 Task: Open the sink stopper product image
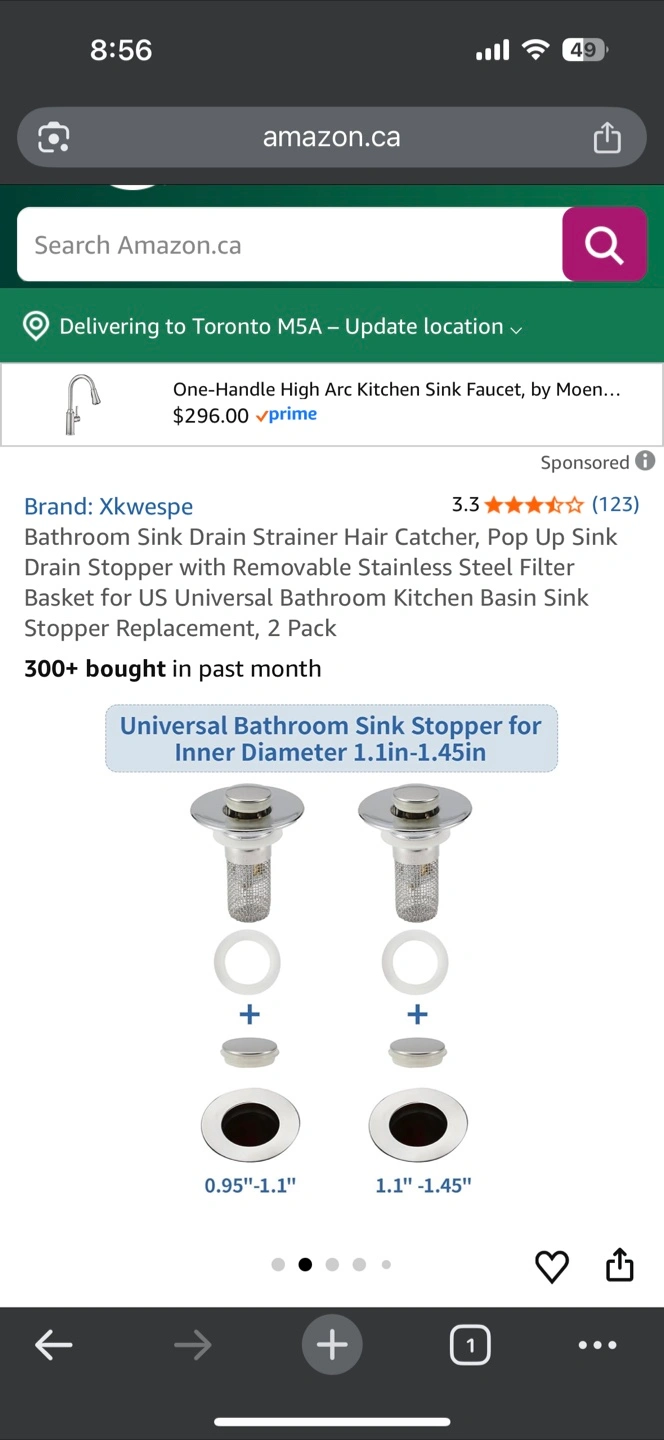point(331,950)
